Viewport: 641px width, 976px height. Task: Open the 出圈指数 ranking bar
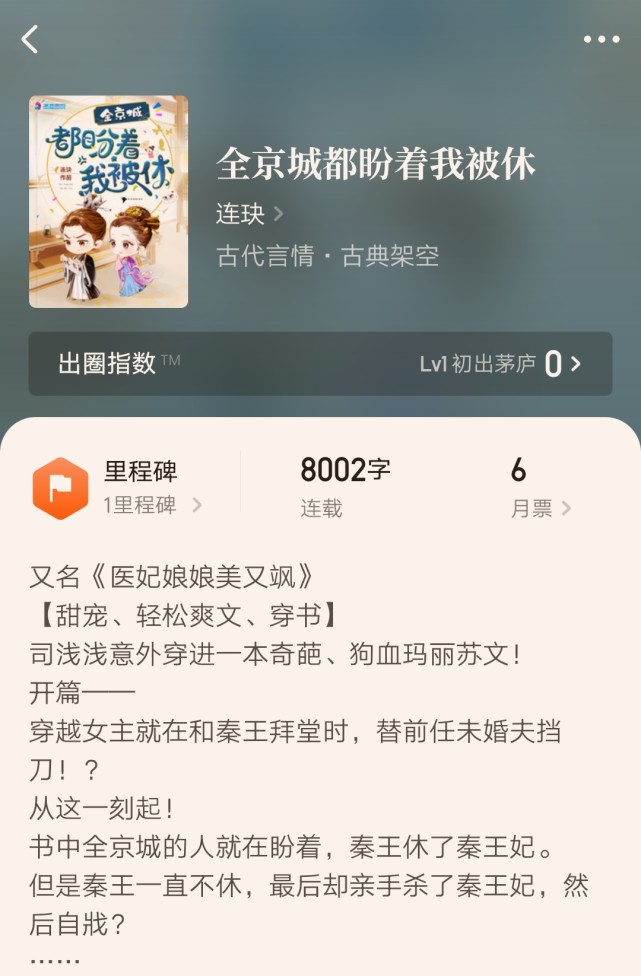pyautogui.click(x=320, y=364)
